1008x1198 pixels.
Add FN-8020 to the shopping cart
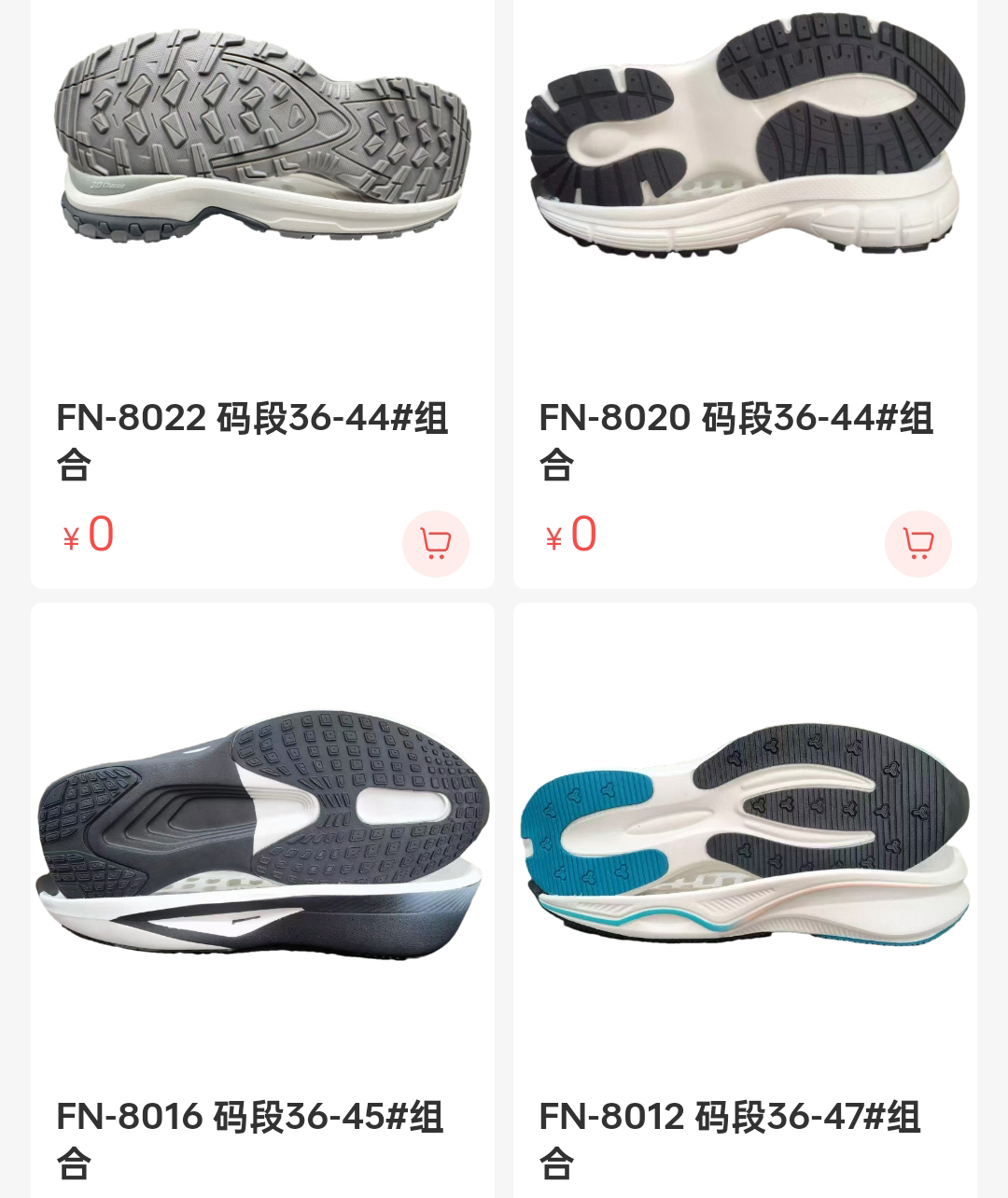click(x=918, y=543)
